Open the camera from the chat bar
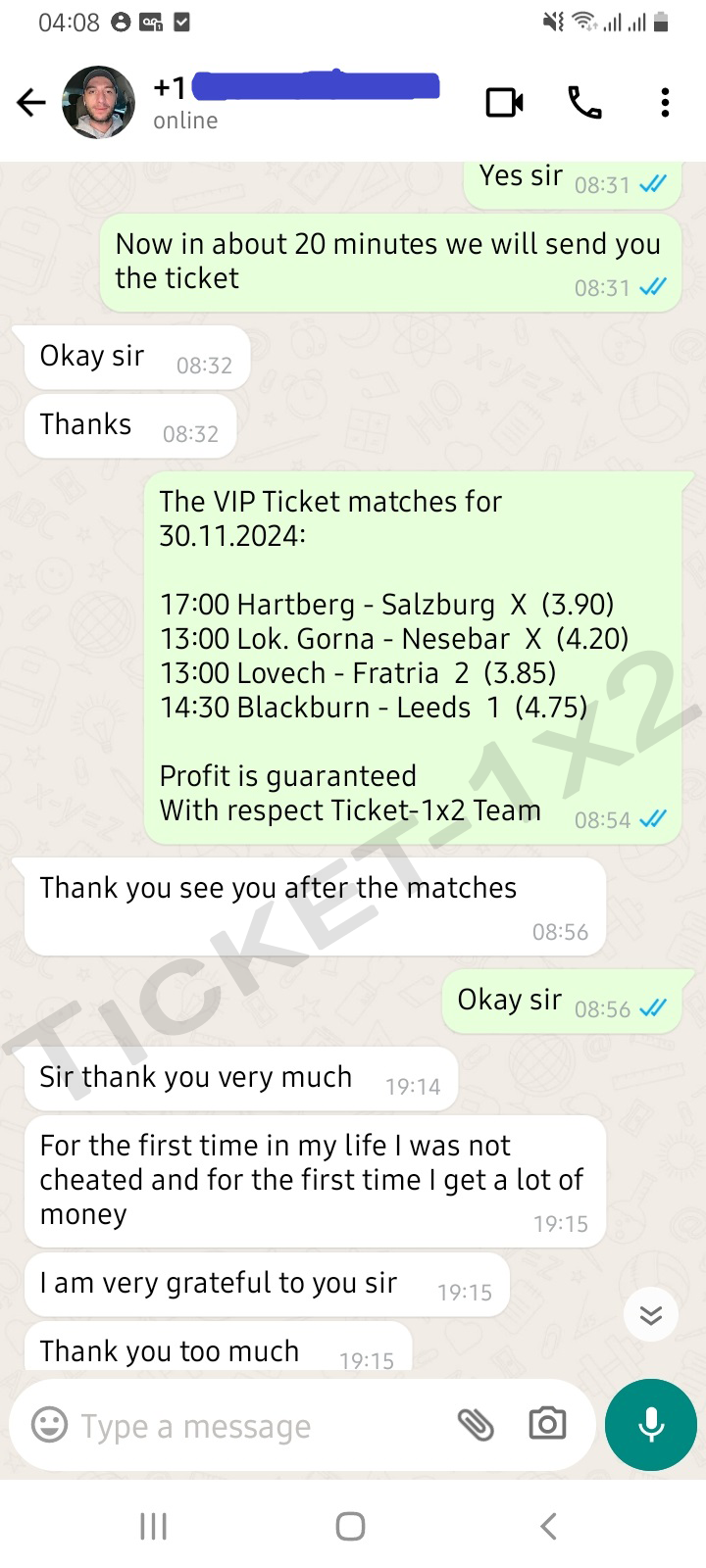Image resolution: width=706 pixels, height=1568 pixels. click(x=547, y=1424)
